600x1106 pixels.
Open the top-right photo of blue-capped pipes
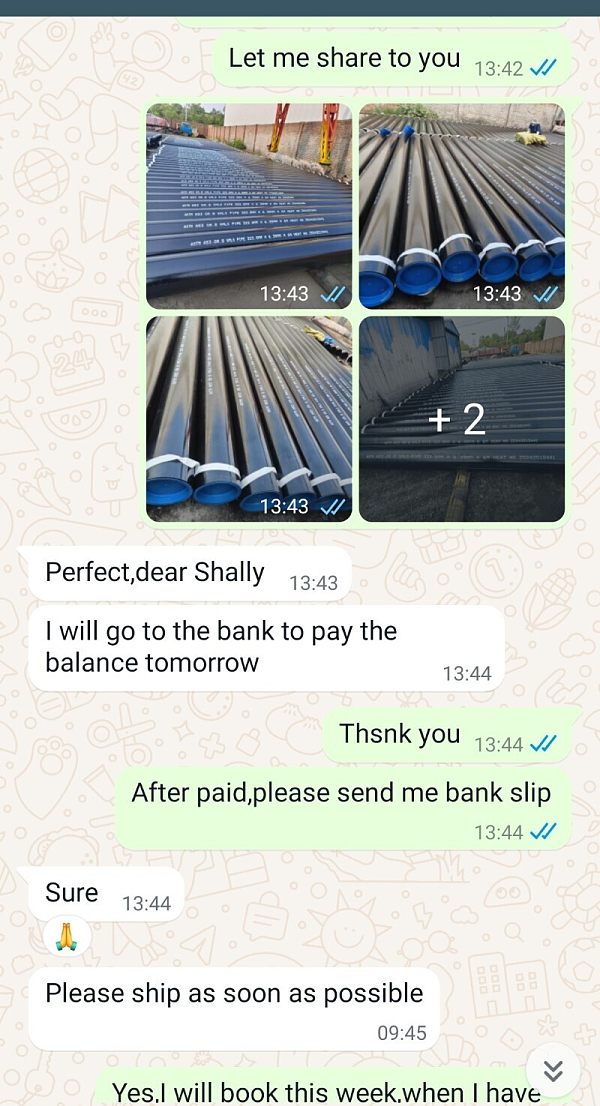[461, 205]
